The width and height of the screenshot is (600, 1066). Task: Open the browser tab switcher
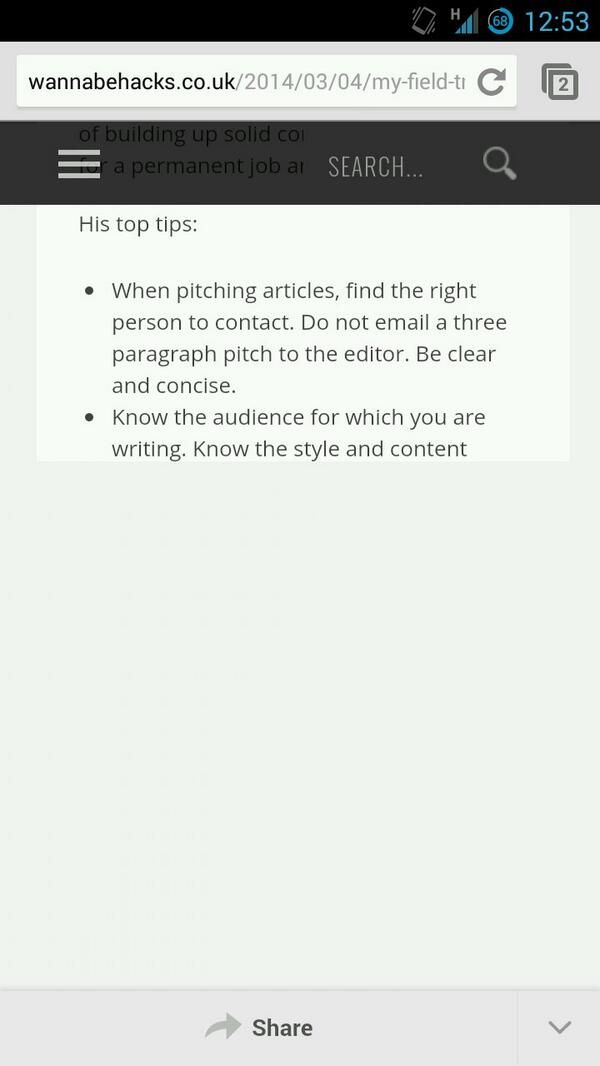560,82
